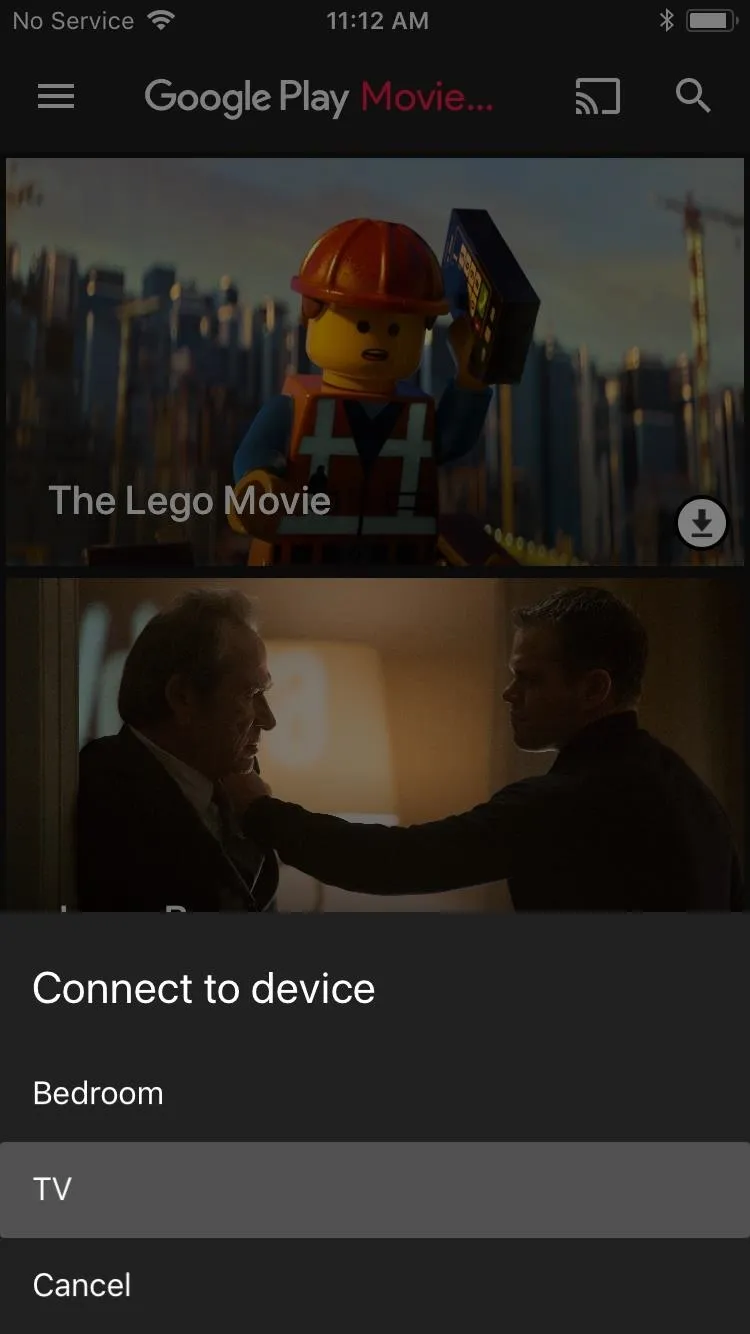Select Bedroom as the cast device
The width and height of the screenshot is (750, 1334).
coord(375,1093)
